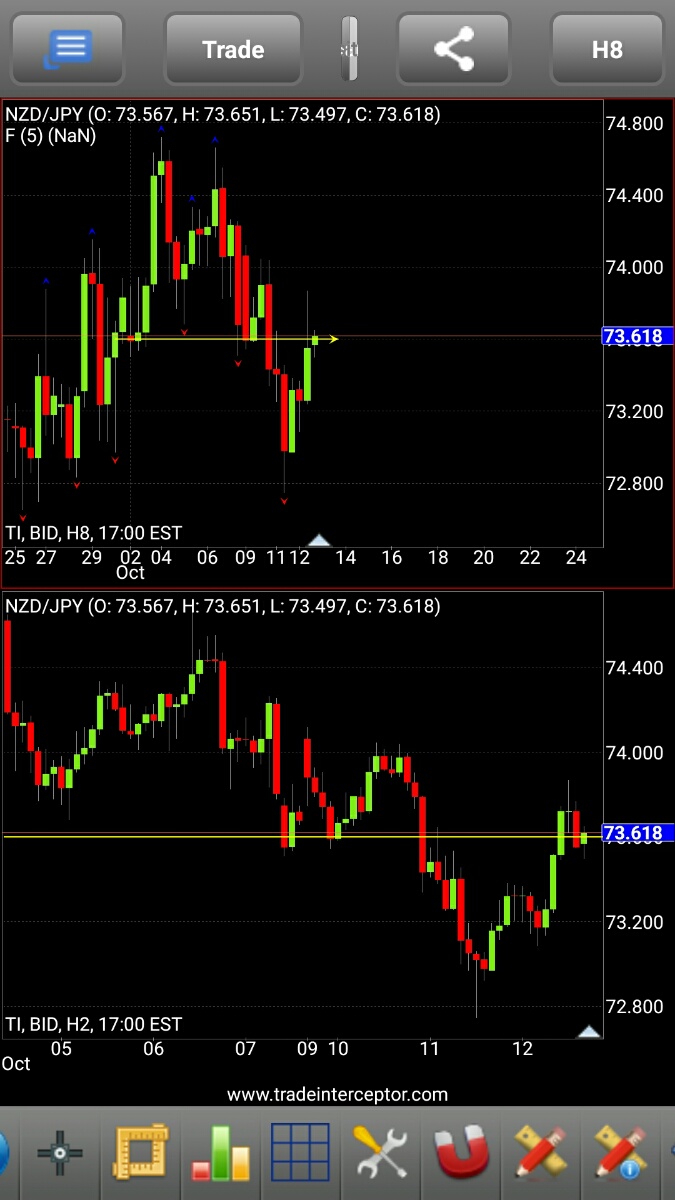Open the bar chart indicators tool
Image resolution: width=675 pixels, height=1200 pixels.
(x=221, y=1153)
